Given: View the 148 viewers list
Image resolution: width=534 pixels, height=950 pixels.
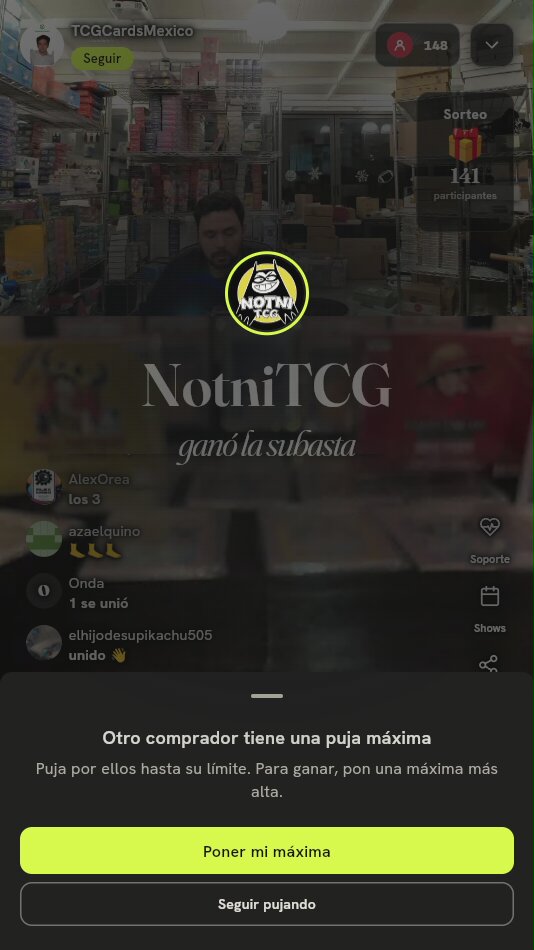Looking at the screenshot, I should (417, 45).
